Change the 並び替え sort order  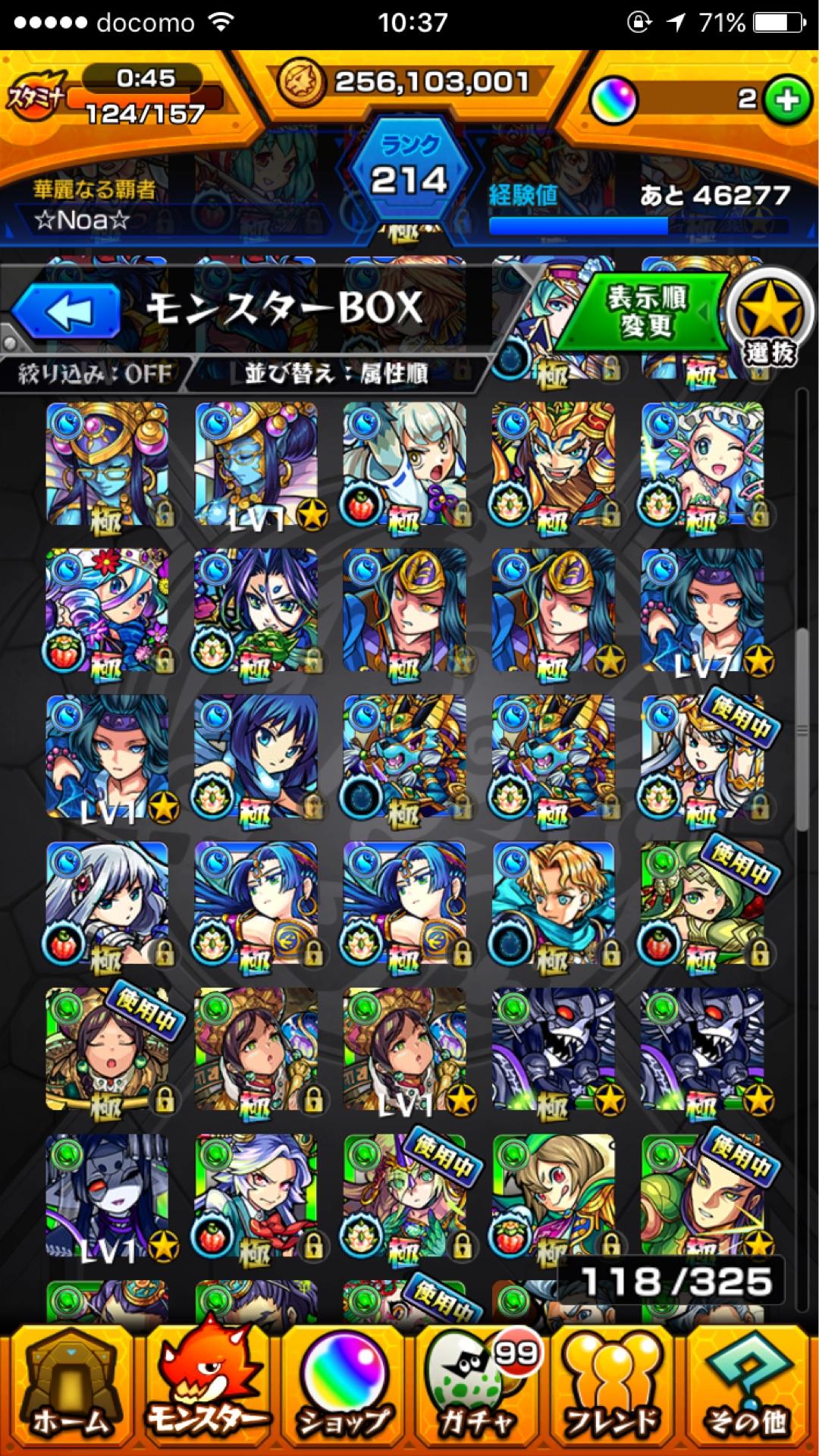pyautogui.click(x=336, y=374)
